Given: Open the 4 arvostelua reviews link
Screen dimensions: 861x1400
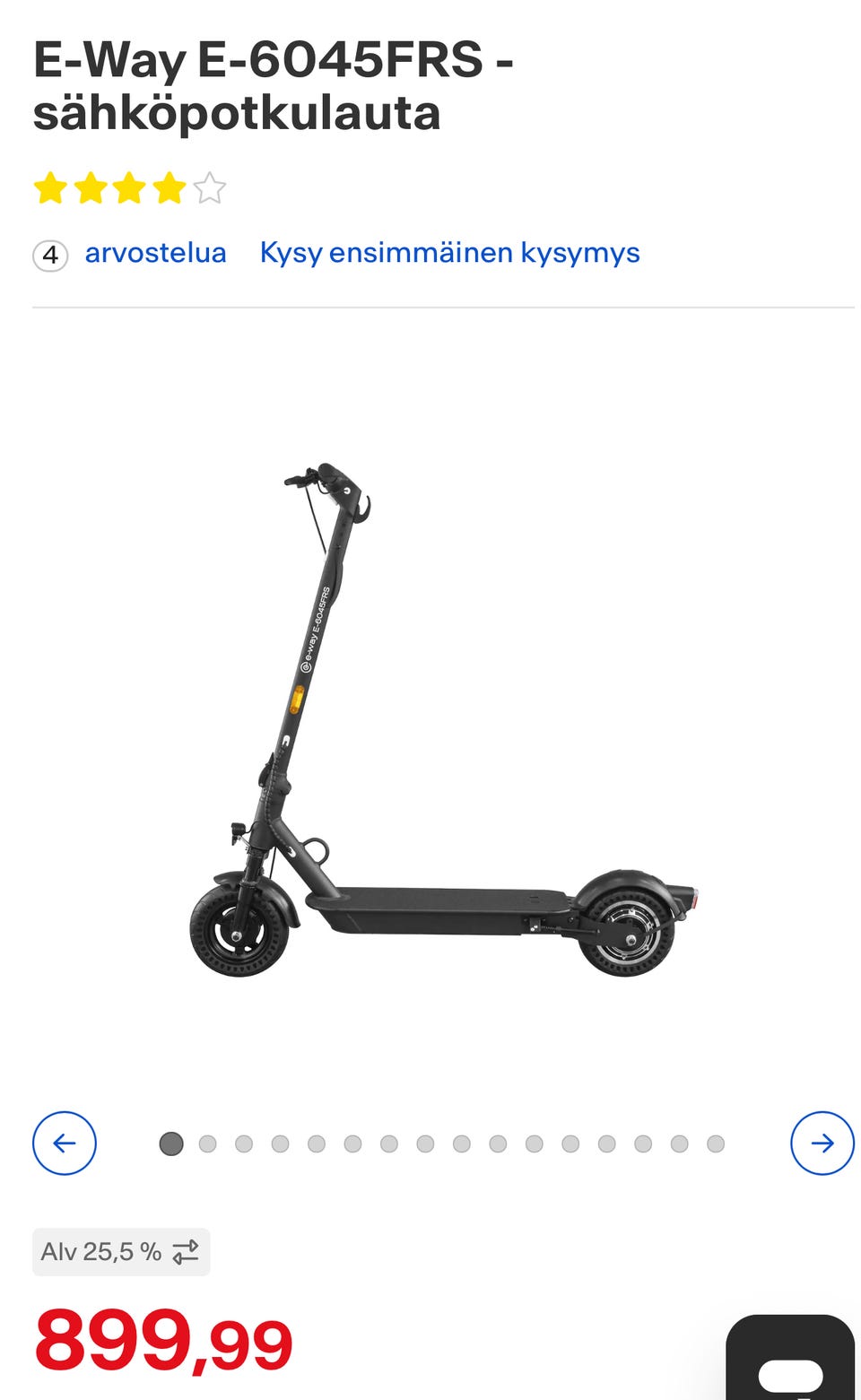Looking at the screenshot, I should pos(154,254).
